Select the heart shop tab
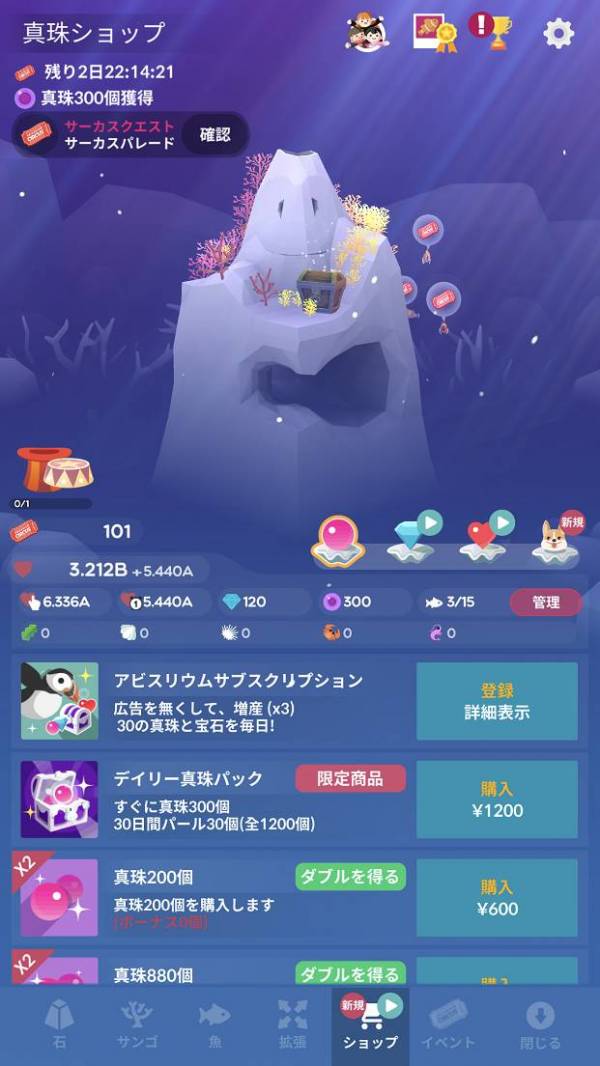The width and height of the screenshot is (600, 1066). coord(486,536)
